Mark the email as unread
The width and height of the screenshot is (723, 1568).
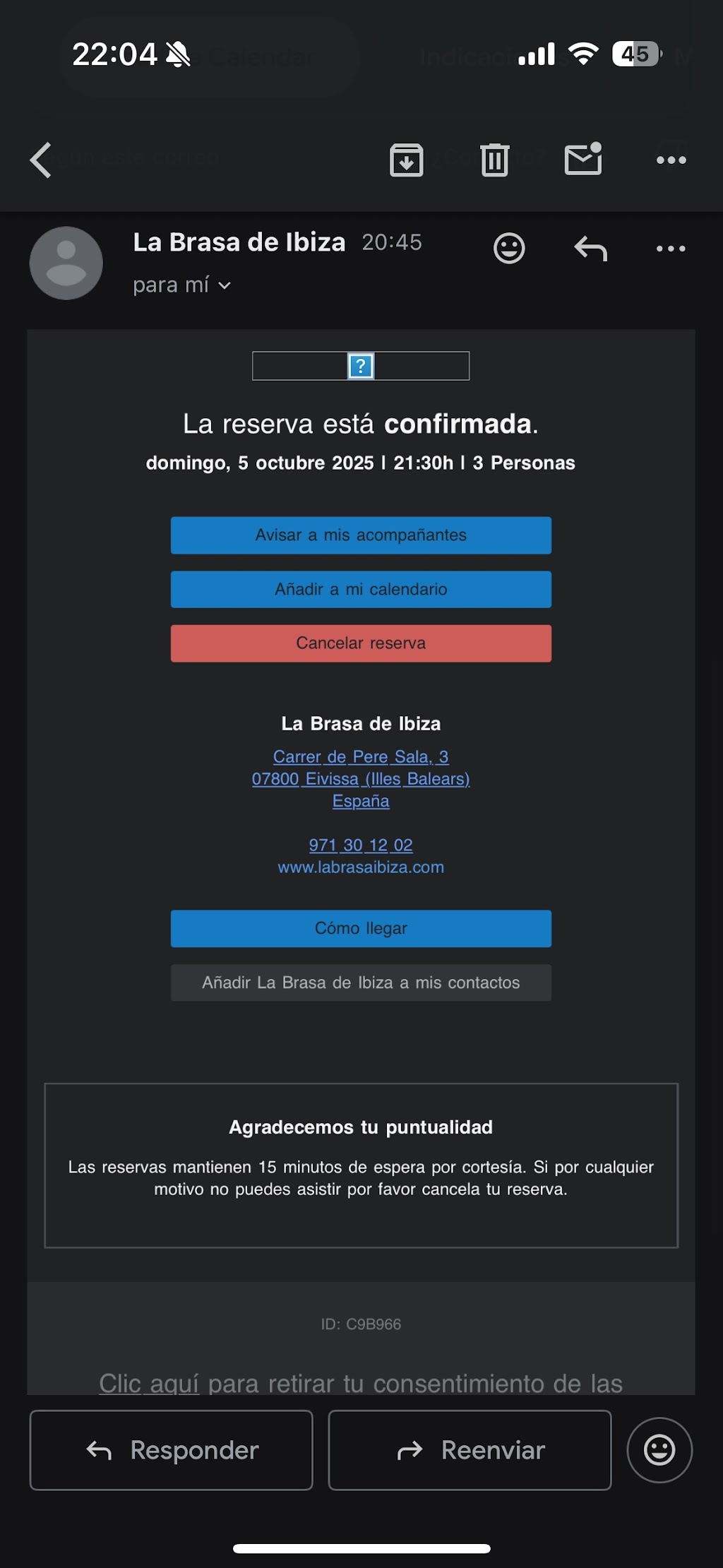coord(584,158)
